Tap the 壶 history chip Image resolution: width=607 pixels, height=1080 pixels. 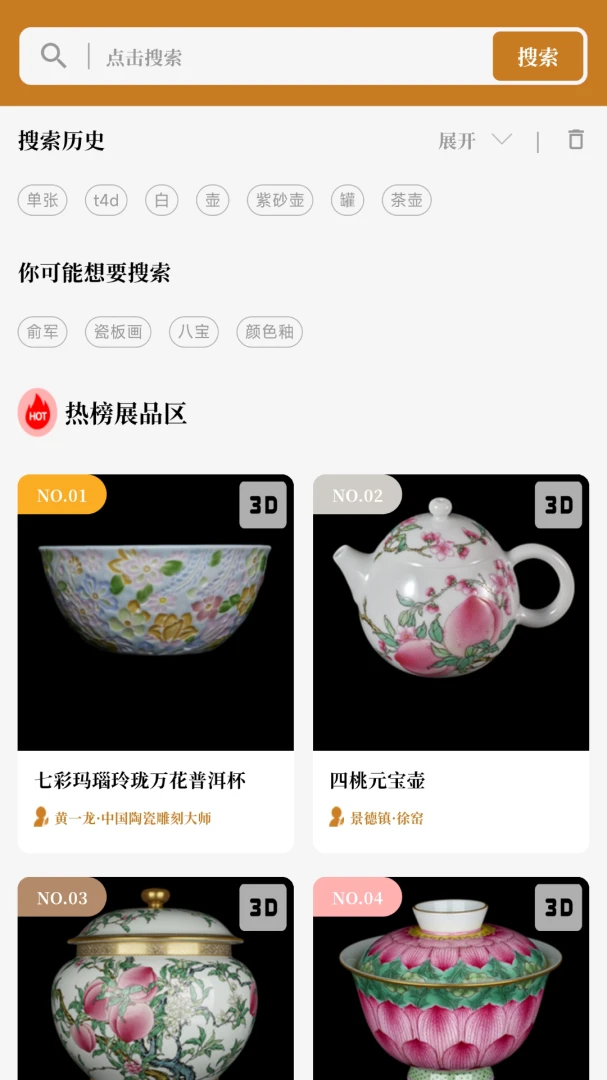pos(213,200)
